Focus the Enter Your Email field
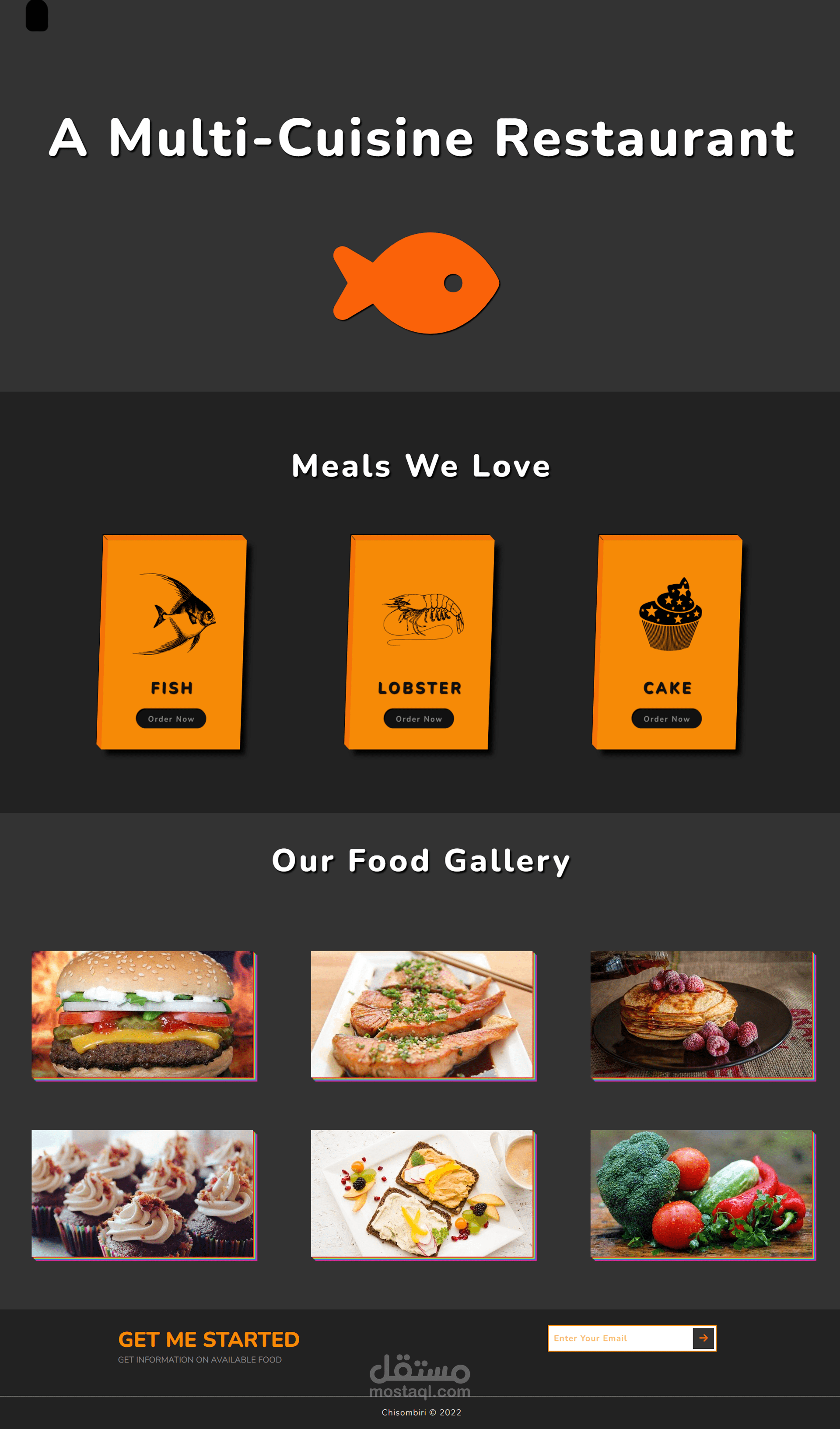 click(x=621, y=1338)
